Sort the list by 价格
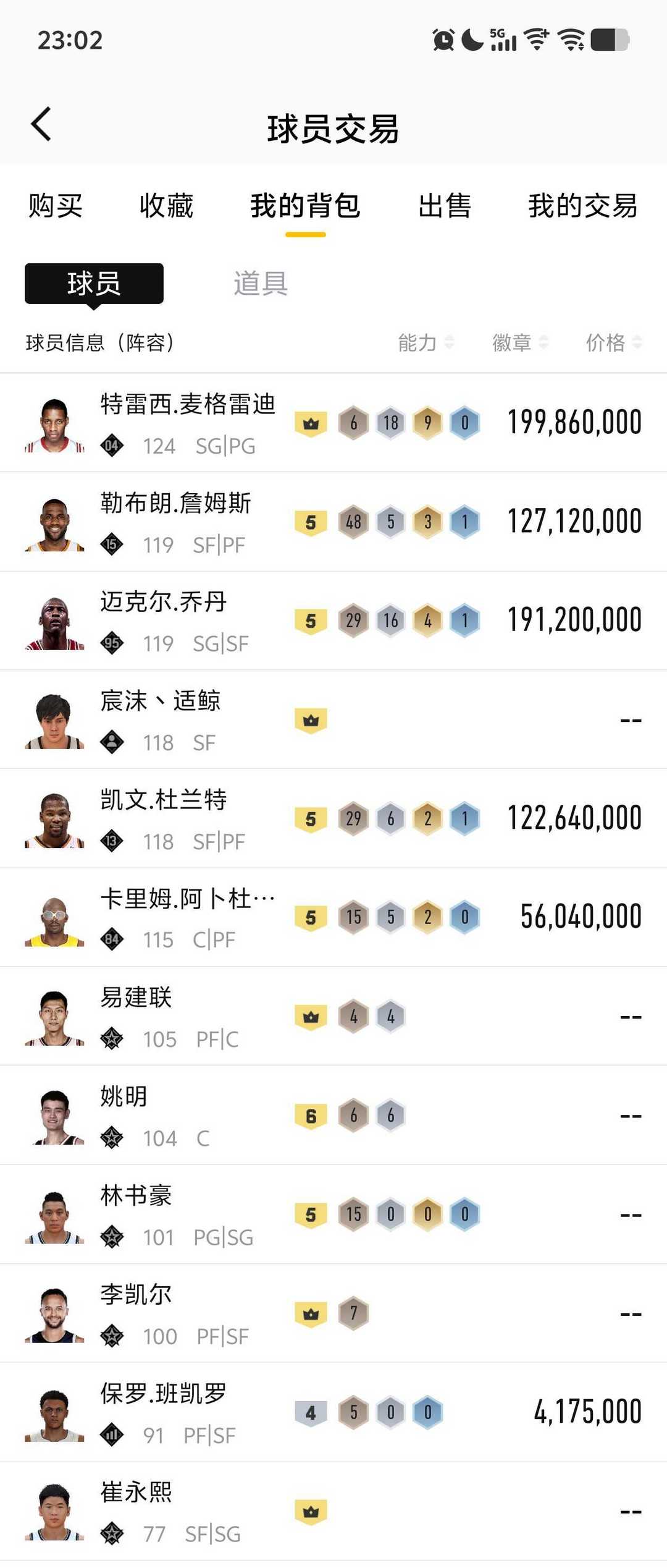 613,342
